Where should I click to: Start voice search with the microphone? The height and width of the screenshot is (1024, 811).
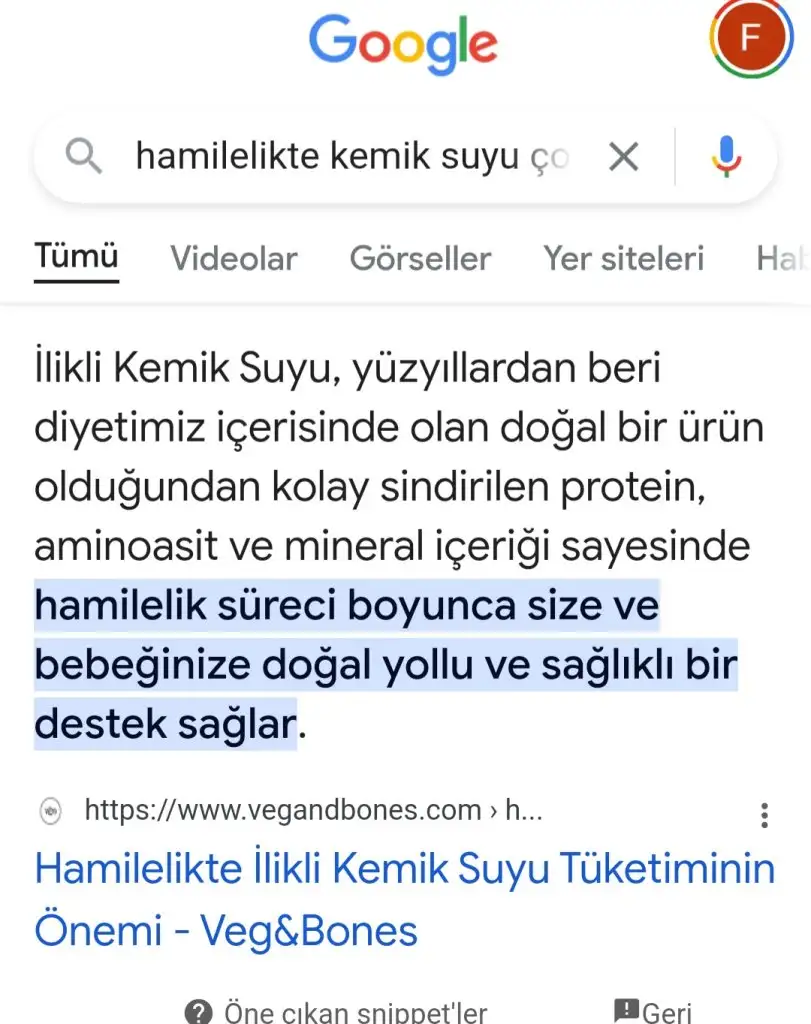tap(727, 156)
